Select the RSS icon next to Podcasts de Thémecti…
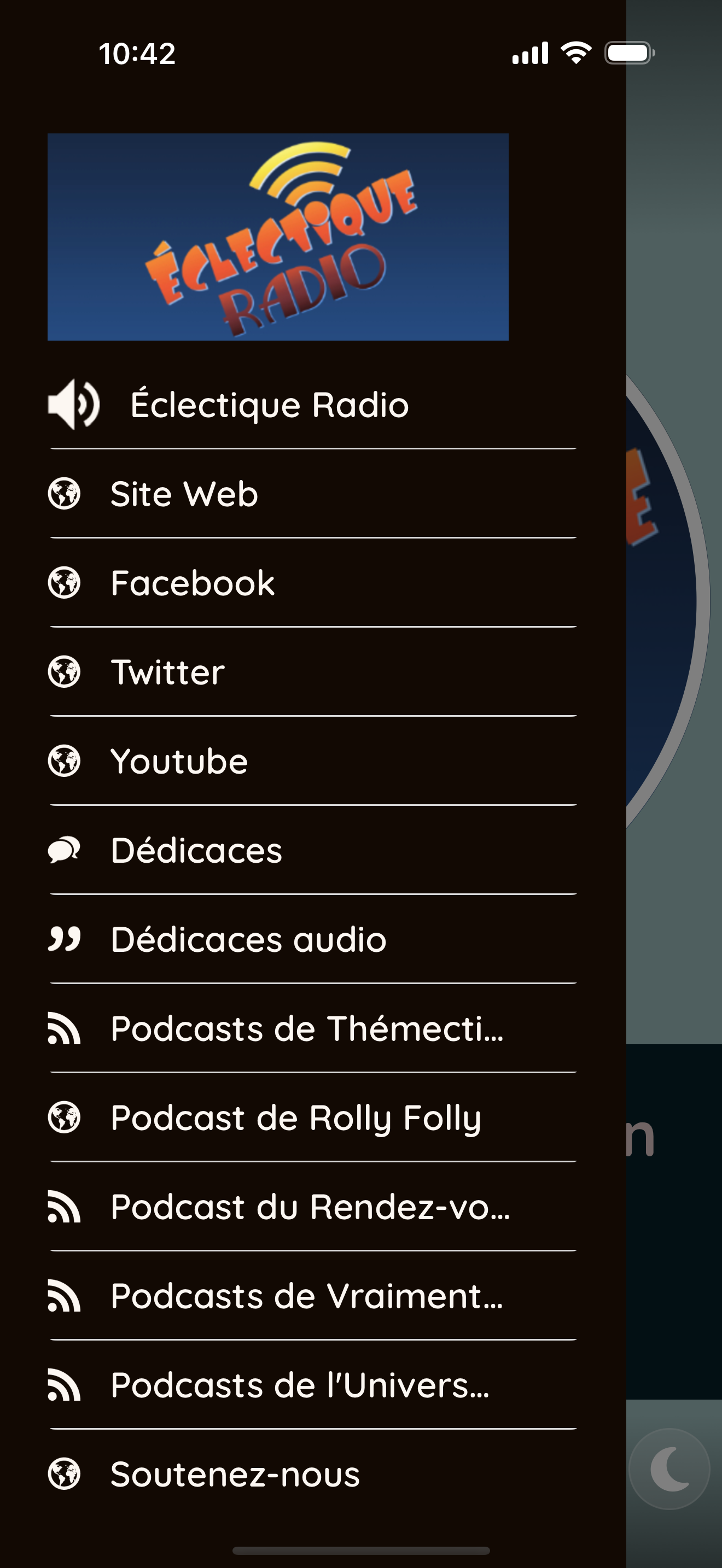This screenshot has height=1568, width=722. 65,1027
